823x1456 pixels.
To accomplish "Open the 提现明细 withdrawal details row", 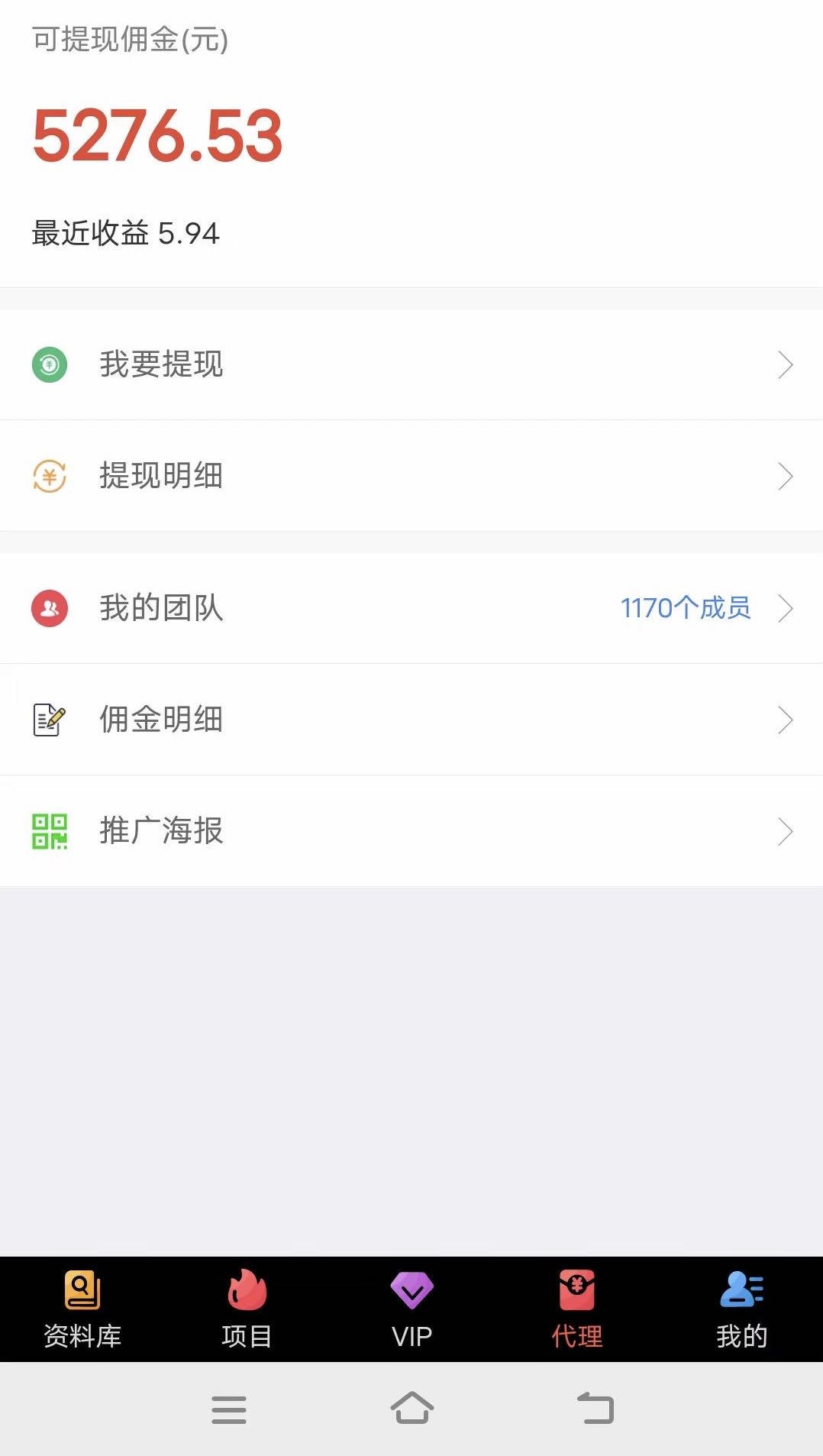I will 411,476.
